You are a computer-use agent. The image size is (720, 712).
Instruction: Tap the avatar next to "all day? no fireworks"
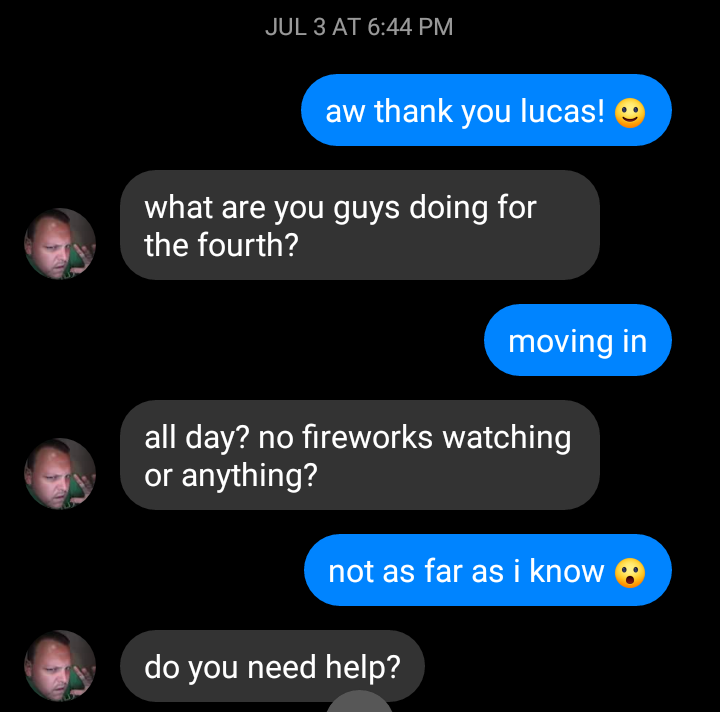pyautogui.click(x=60, y=474)
